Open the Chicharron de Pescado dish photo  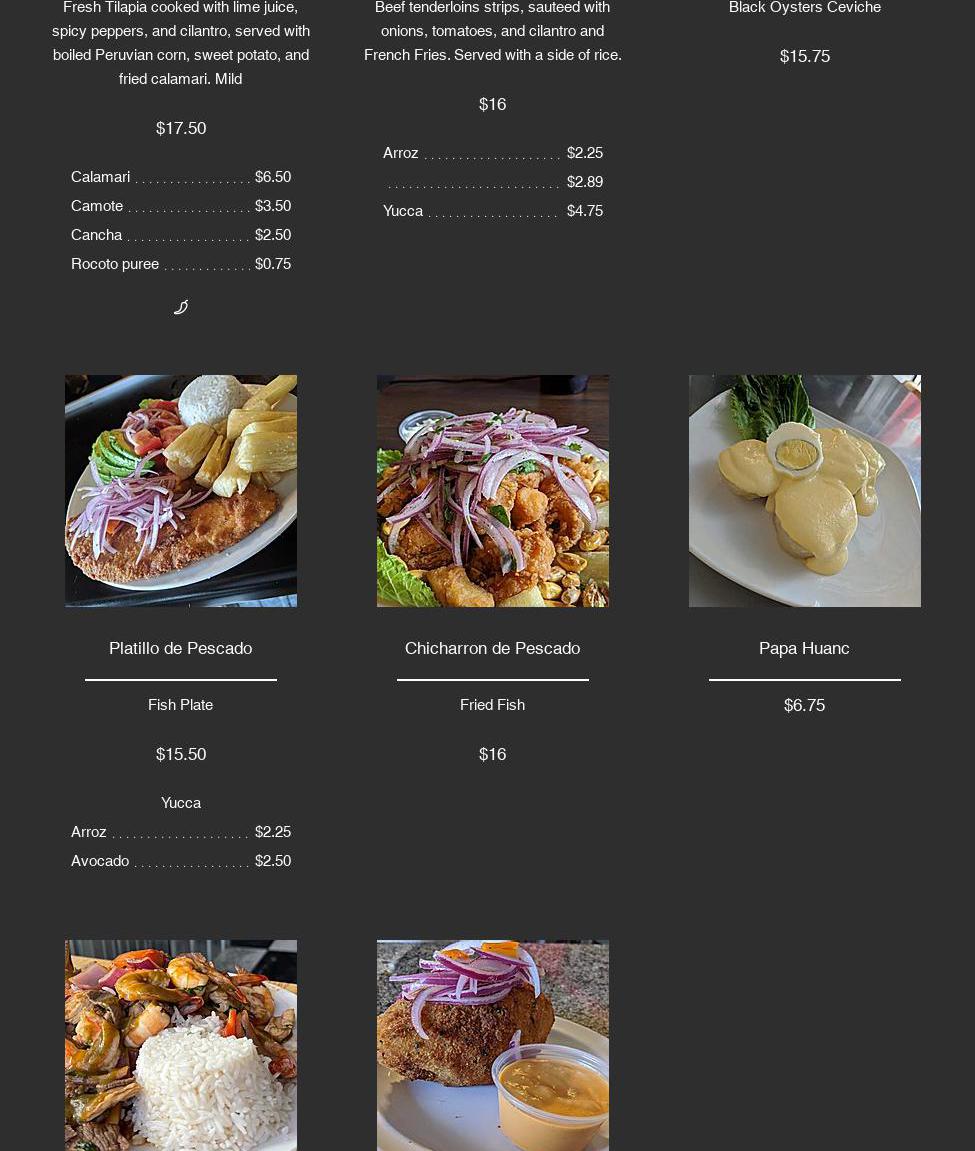pos(492,490)
